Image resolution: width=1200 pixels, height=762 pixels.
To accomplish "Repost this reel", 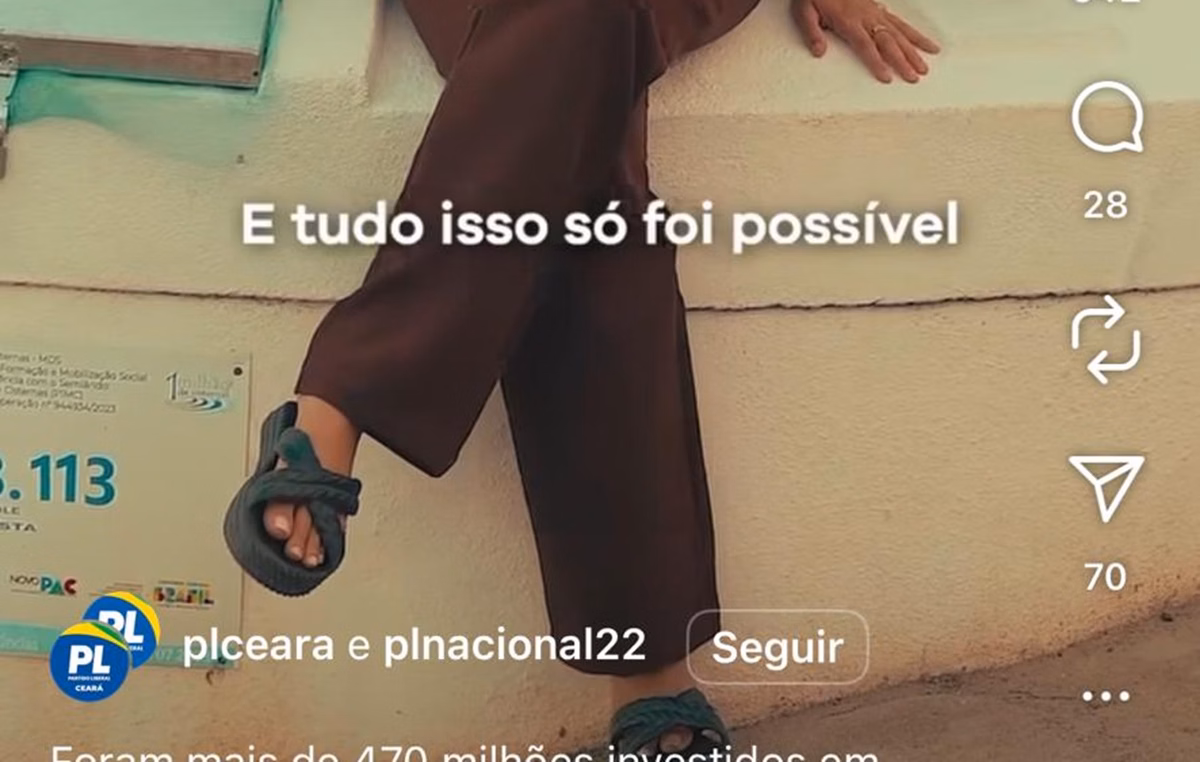I will (x=1106, y=339).
